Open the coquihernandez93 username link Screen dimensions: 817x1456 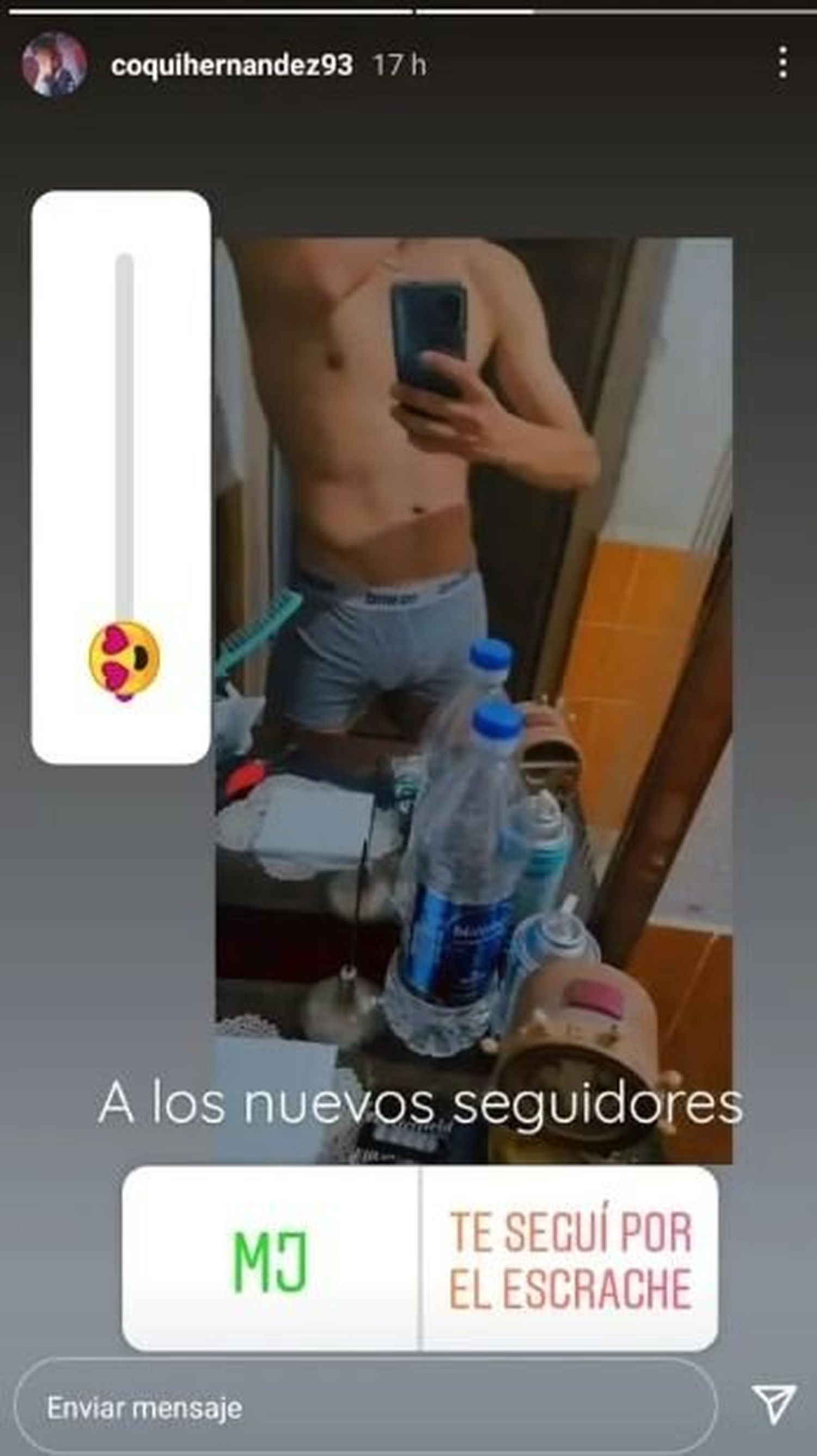[x=231, y=65]
